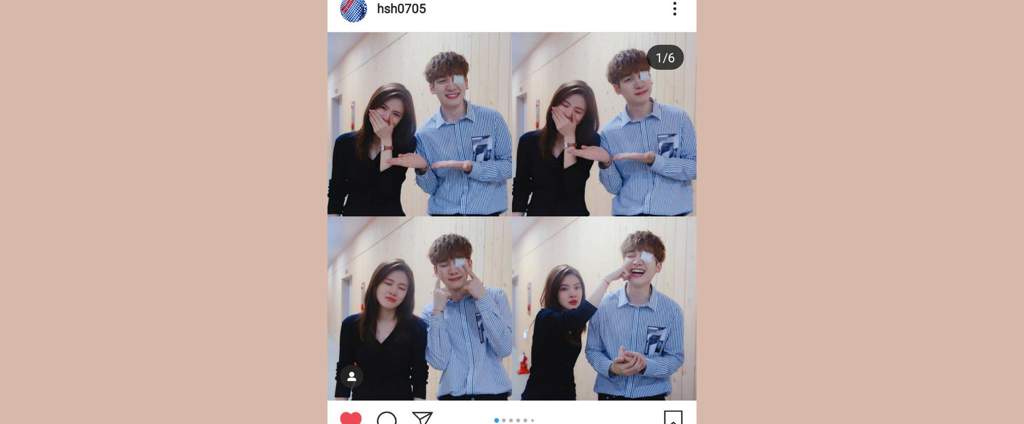Open the post overflow menu
Image resolution: width=1024 pixels, height=424 pixels.
pos(674,9)
